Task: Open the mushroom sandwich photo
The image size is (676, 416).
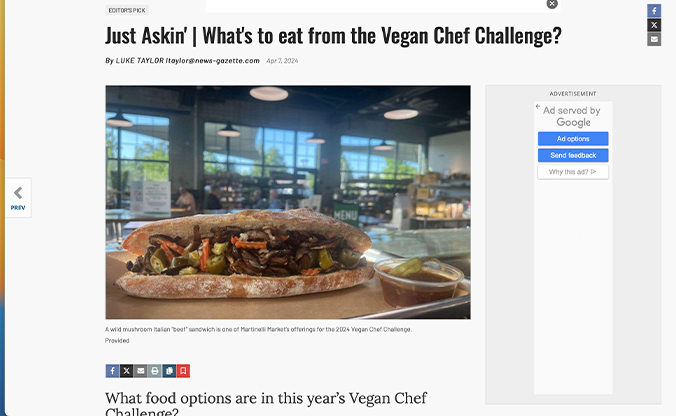Action: [288, 202]
